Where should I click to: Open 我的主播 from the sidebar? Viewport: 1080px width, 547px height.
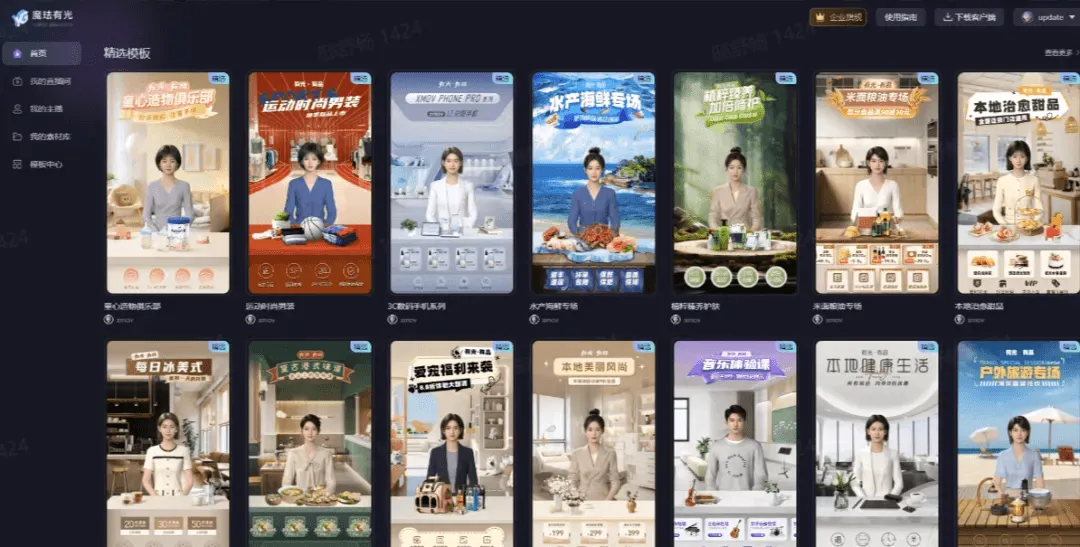pyautogui.click(x=46, y=109)
